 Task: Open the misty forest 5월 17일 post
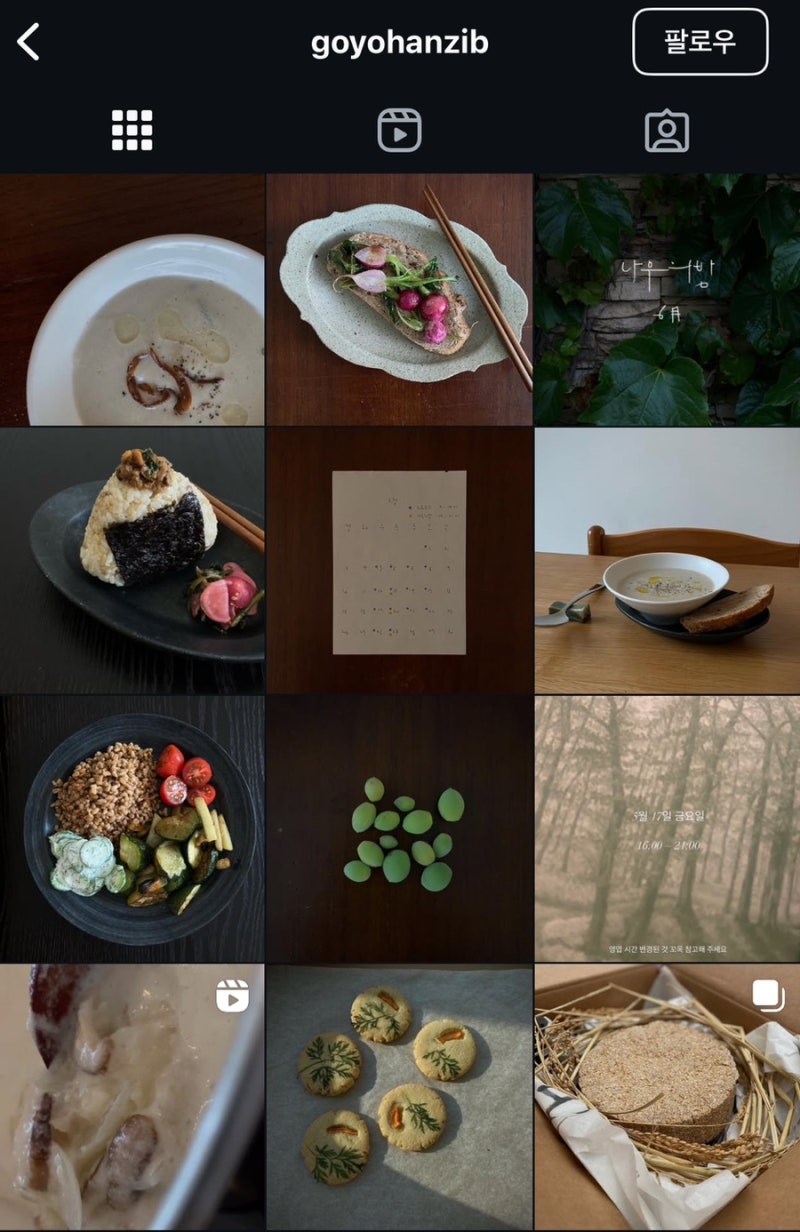(x=667, y=830)
